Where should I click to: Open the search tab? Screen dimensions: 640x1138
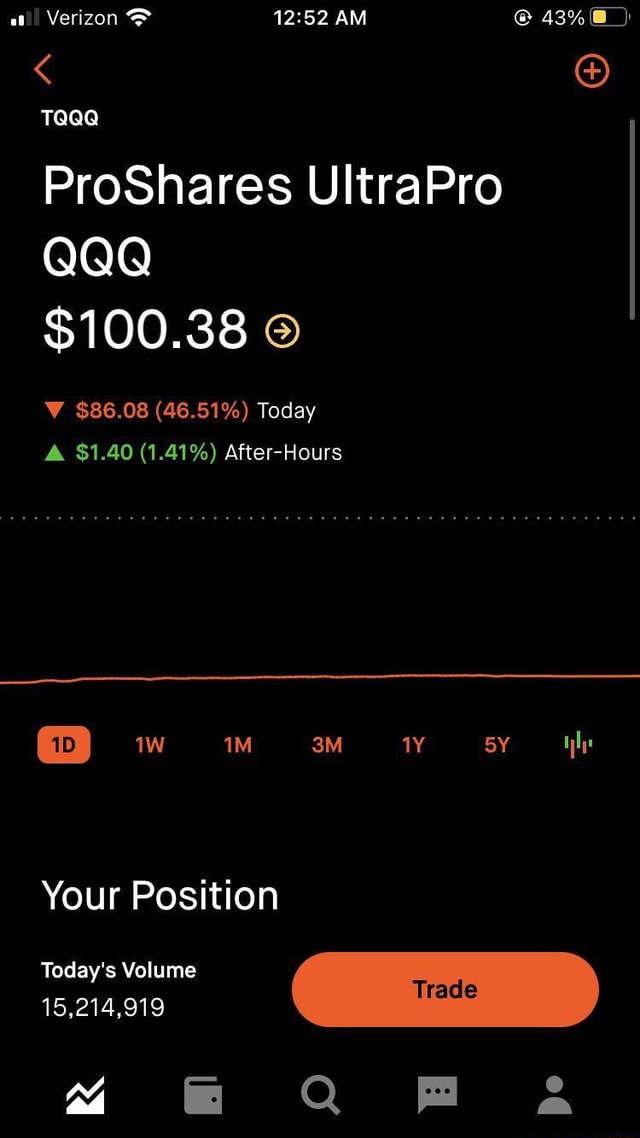(x=320, y=1095)
